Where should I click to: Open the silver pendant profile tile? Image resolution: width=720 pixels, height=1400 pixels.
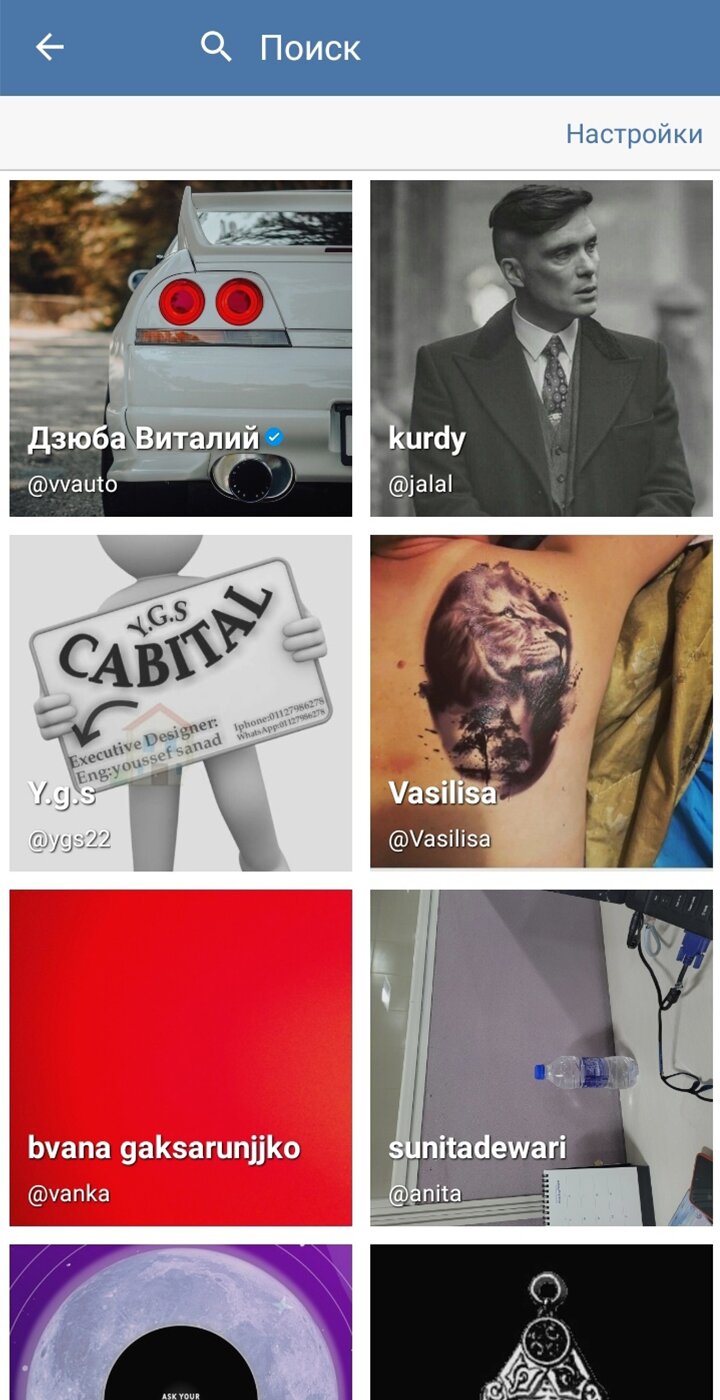[541, 1322]
